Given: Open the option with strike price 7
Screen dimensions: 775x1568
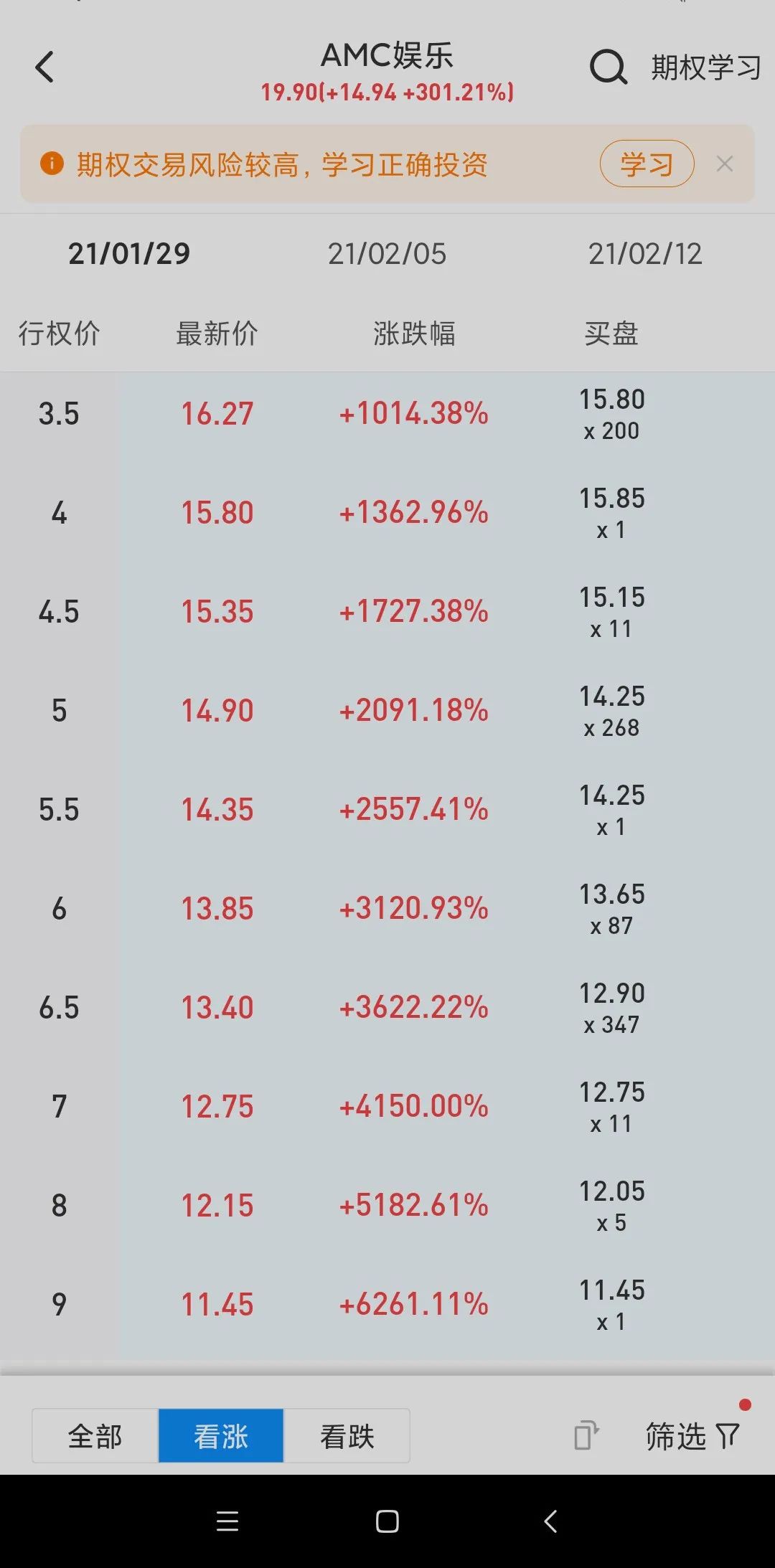Looking at the screenshot, I should tap(387, 1107).
